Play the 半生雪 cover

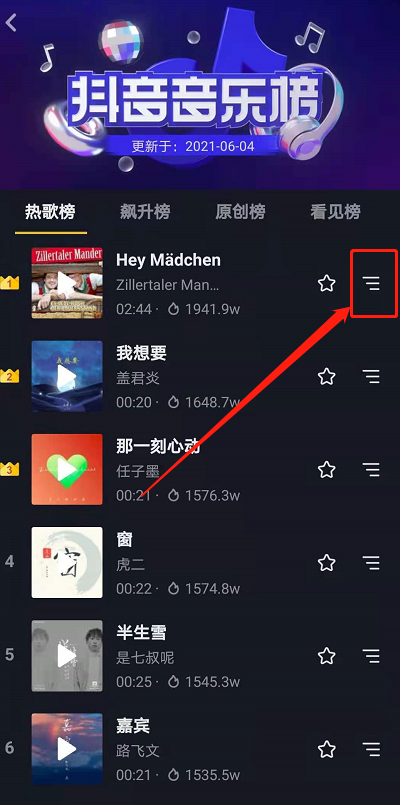(x=67, y=656)
